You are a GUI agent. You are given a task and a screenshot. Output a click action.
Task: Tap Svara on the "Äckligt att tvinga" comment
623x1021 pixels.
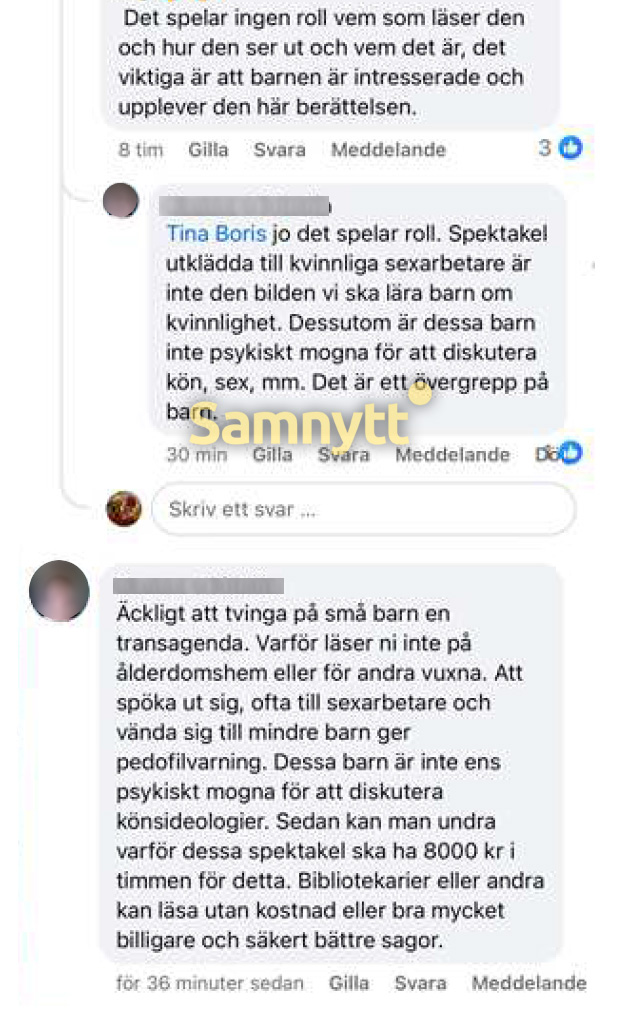(x=420, y=983)
